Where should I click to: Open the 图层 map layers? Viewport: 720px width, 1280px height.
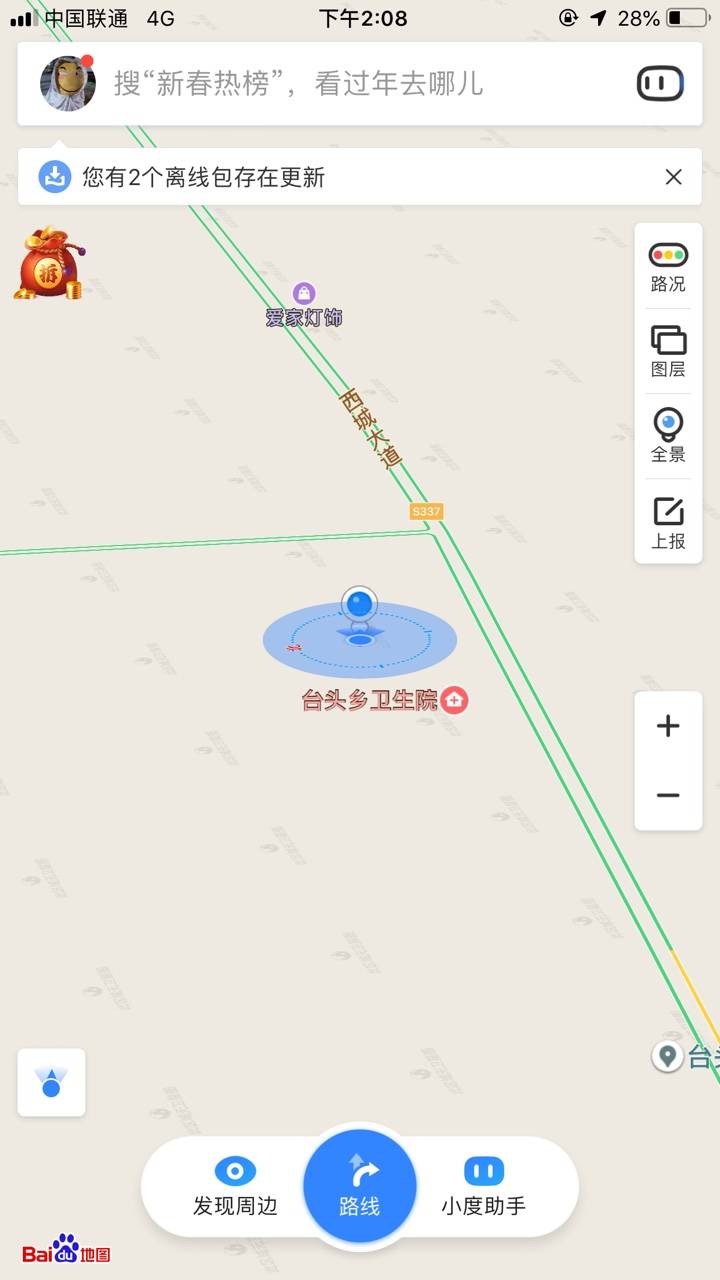668,352
